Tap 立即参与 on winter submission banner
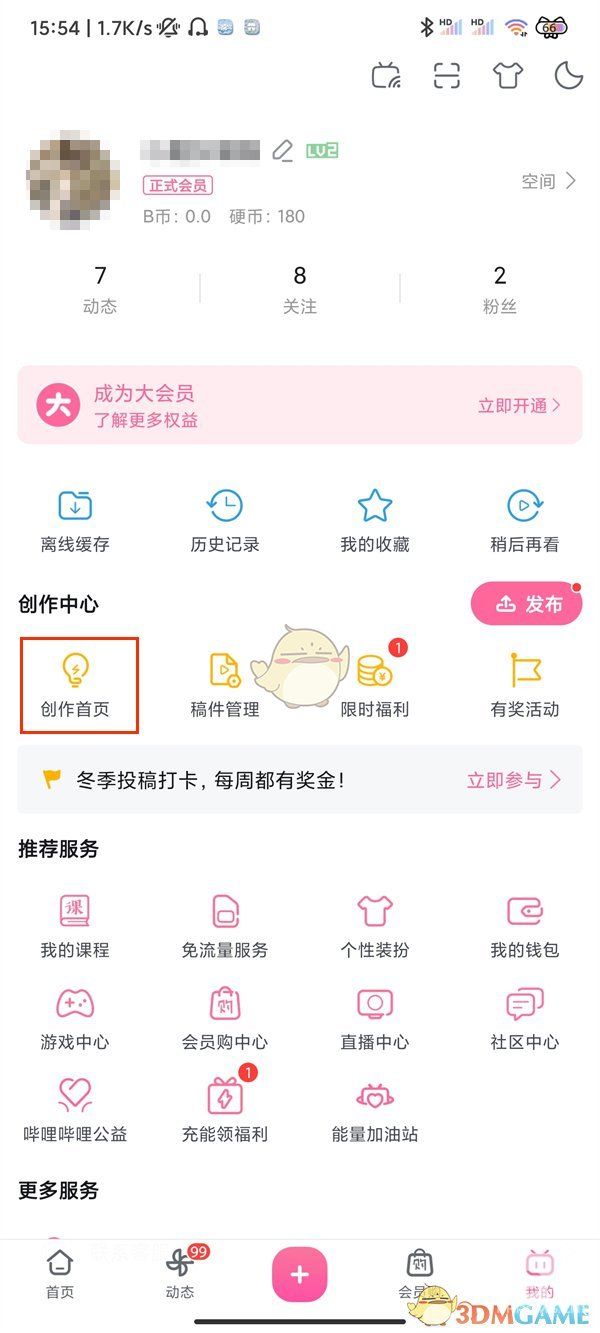Screen dimensions: 600x1333 [513, 780]
